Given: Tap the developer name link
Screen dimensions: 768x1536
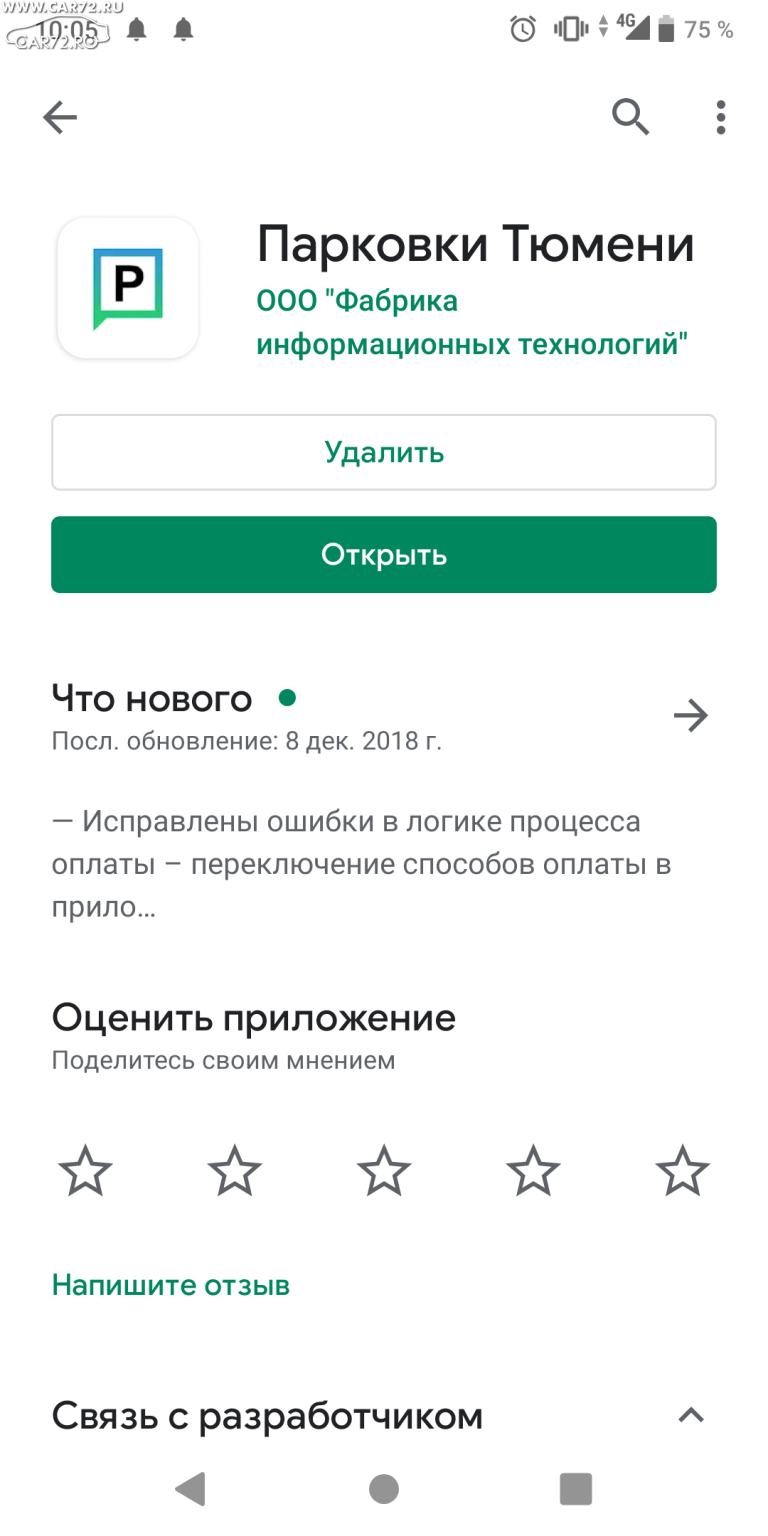Looking at the screenshot, I should 472,323.
